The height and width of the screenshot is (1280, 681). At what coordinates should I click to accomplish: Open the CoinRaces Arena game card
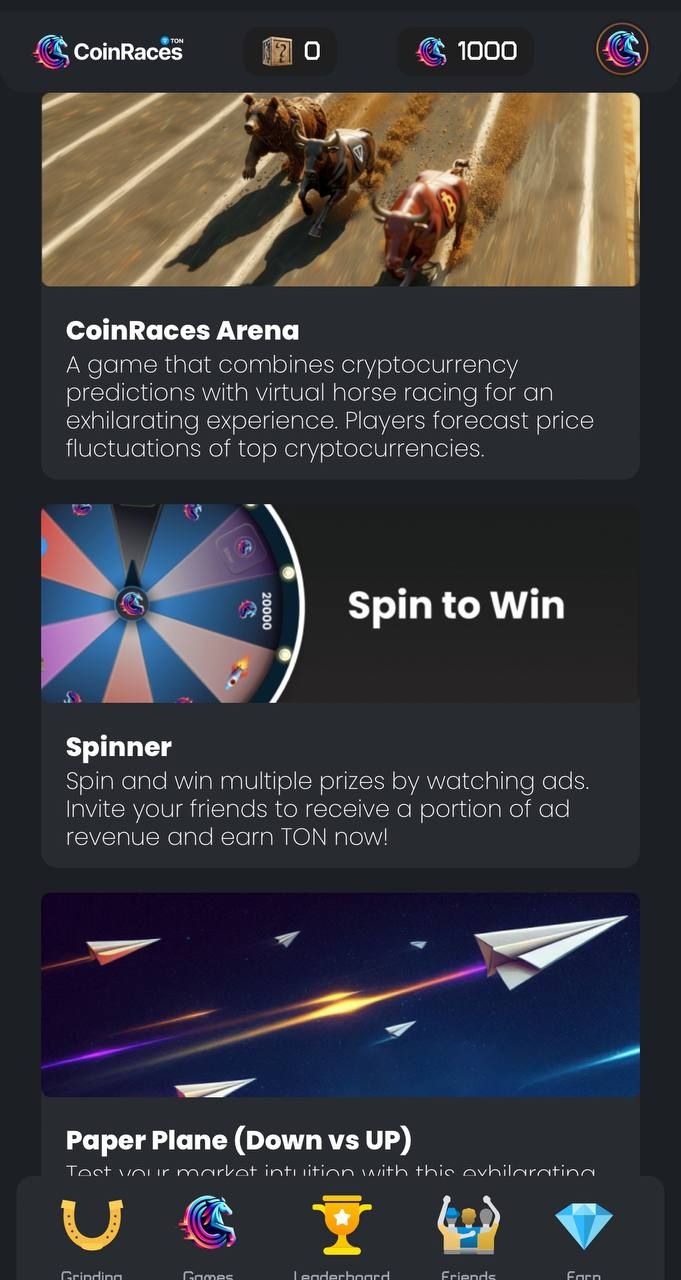pos(340,285)
